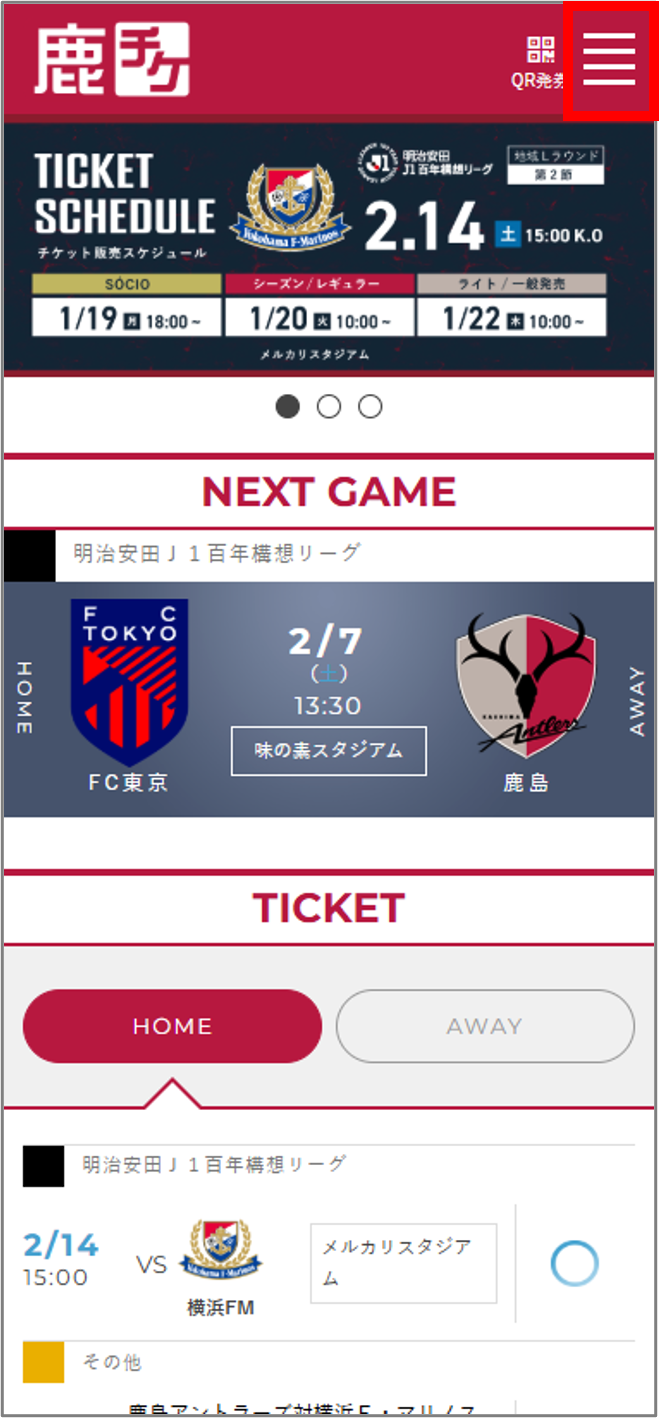Tap the 鹿チケ logo to go home
This screenshot has height=1418, width=659.
(112, 60)
